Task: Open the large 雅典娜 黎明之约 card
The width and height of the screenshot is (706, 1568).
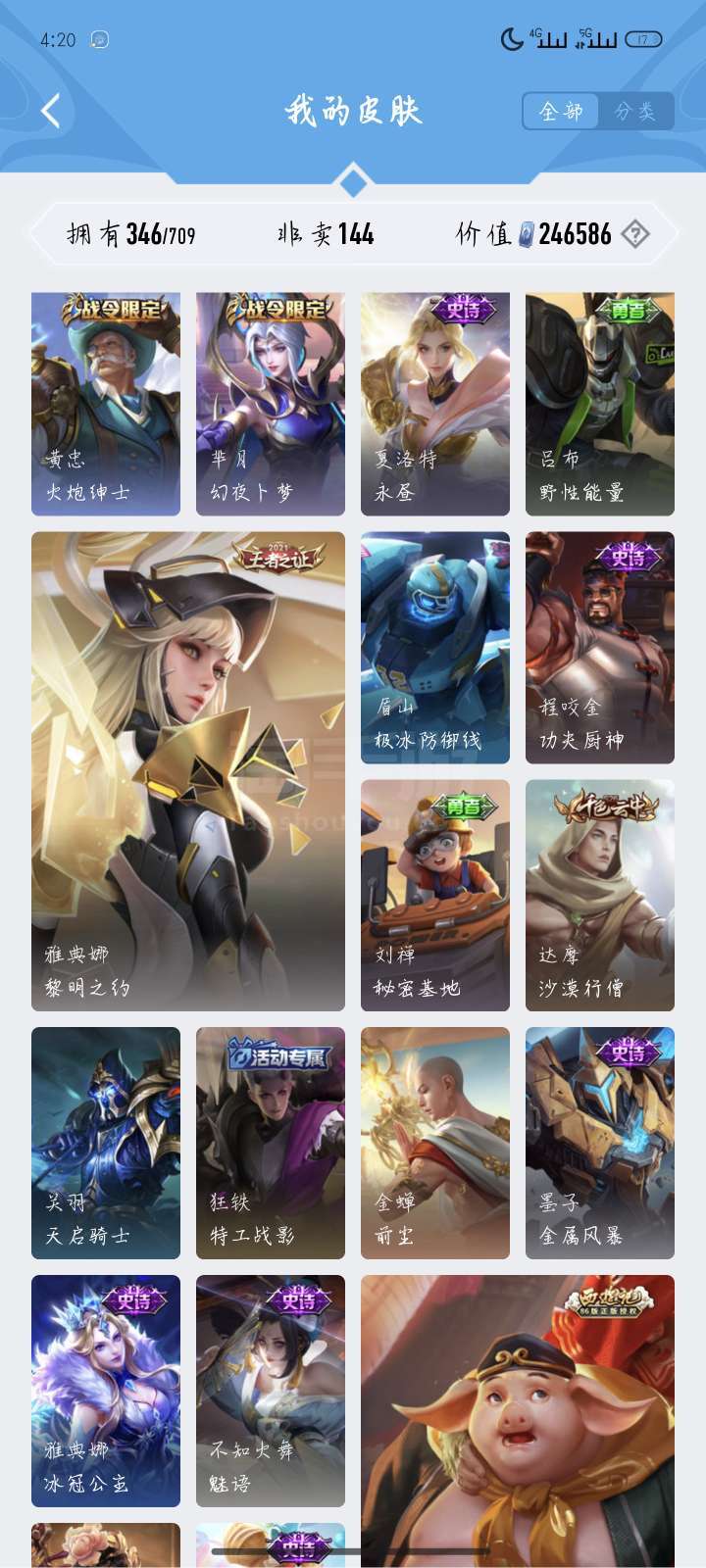Action: [188, 771]
